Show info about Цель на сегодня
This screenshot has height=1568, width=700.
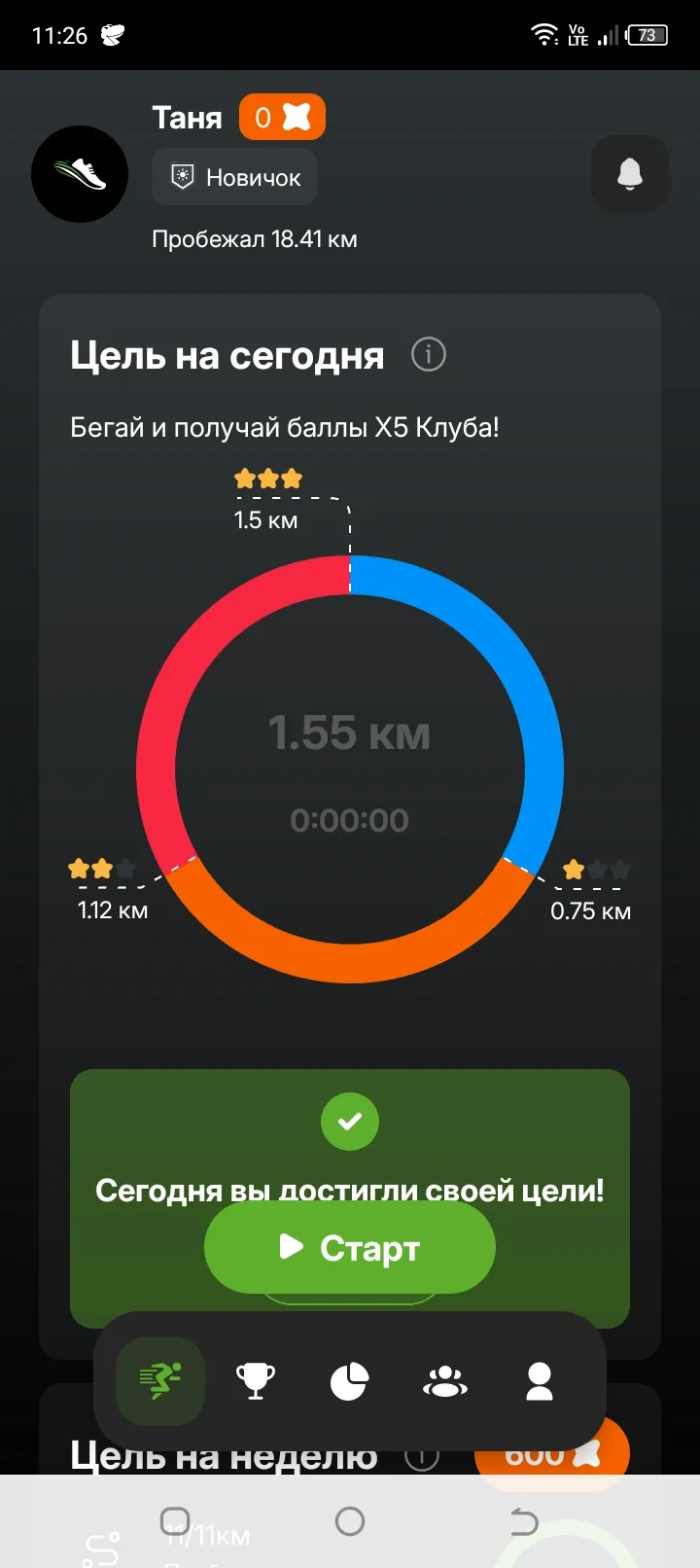pos(429,355)
